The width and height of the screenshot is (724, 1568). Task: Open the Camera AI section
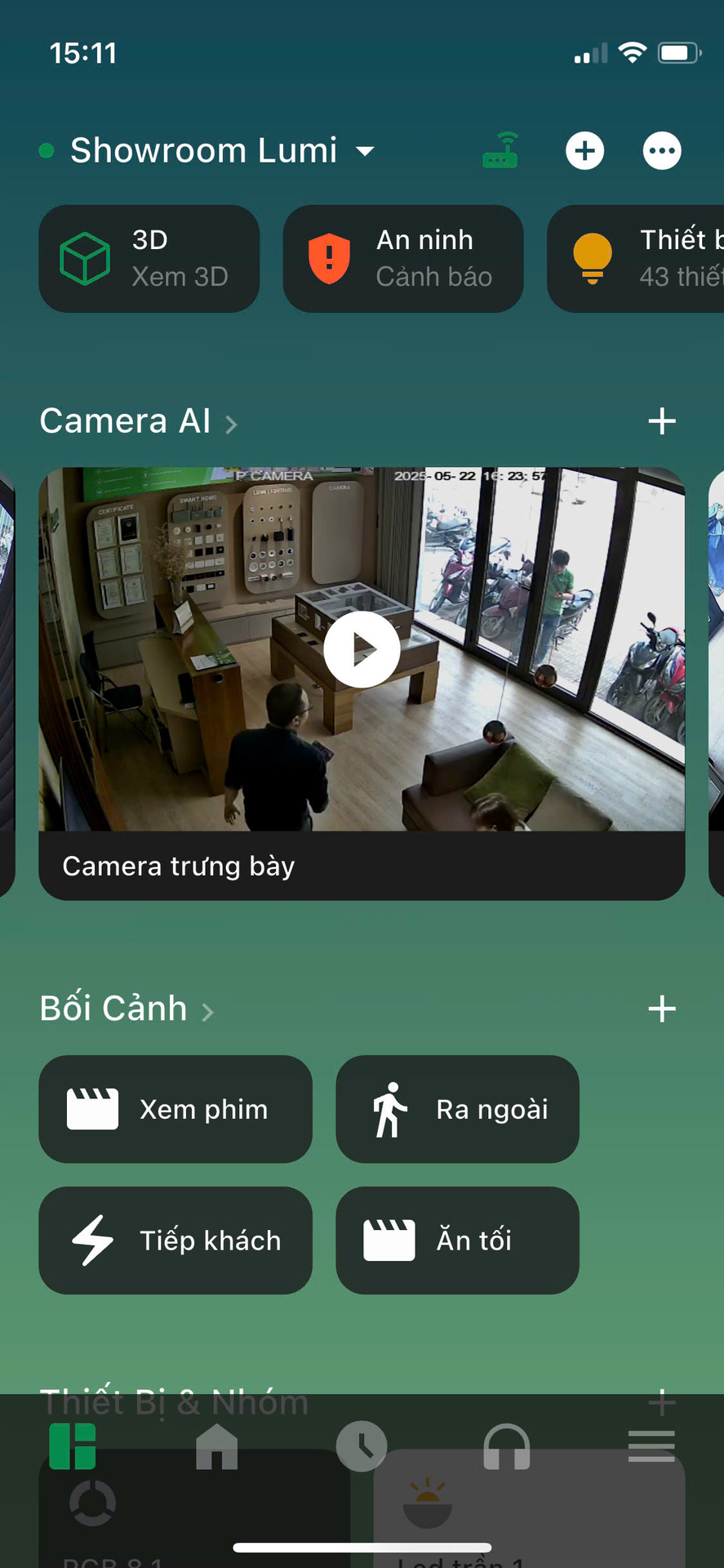tap(139, 422)
